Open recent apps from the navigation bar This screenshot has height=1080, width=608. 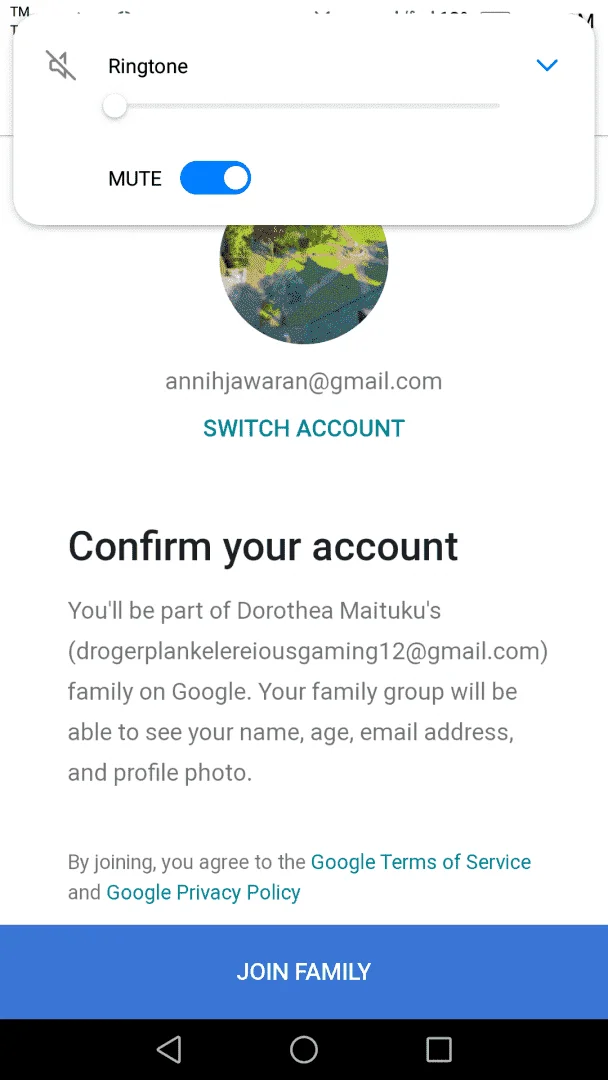[439, 1049]
